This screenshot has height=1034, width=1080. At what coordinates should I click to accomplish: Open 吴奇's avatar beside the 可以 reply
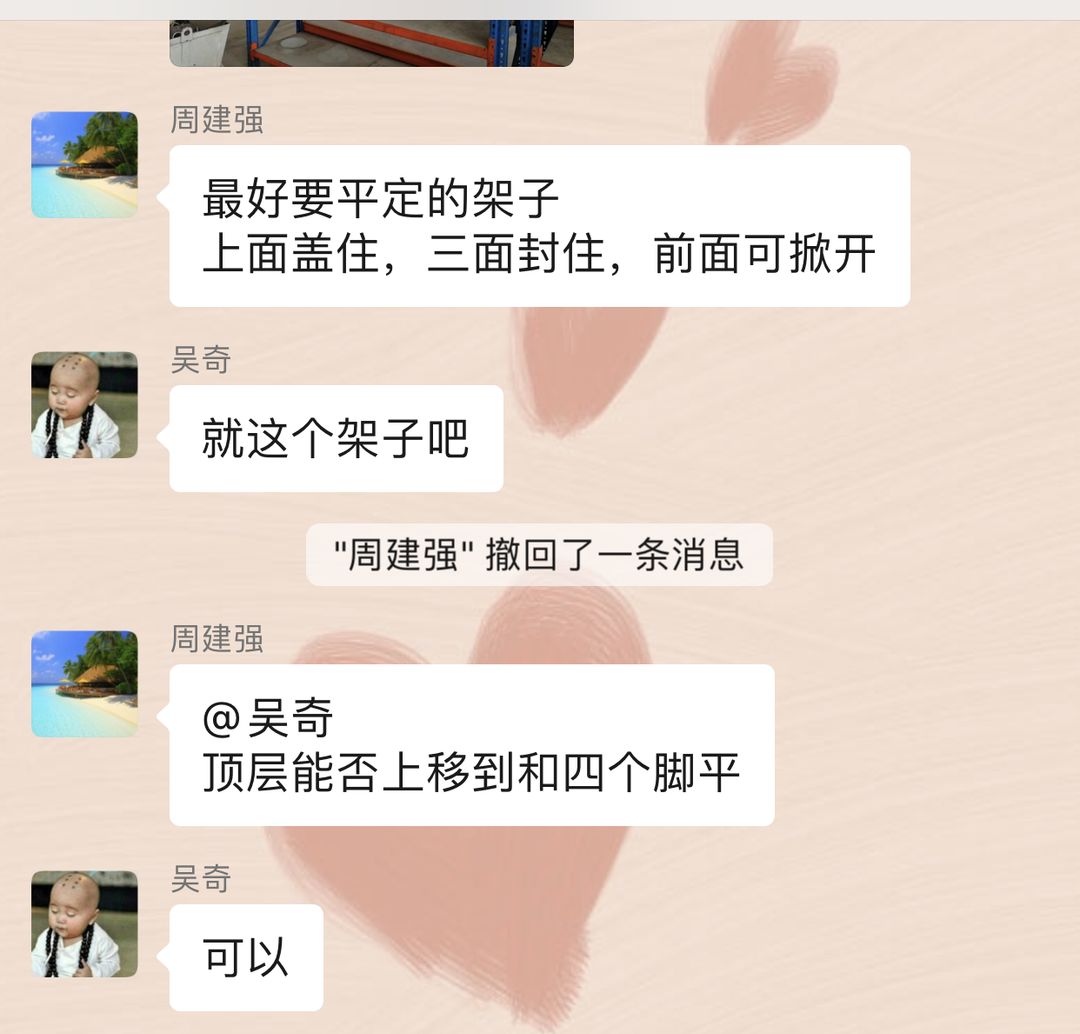tap(85, 924)
